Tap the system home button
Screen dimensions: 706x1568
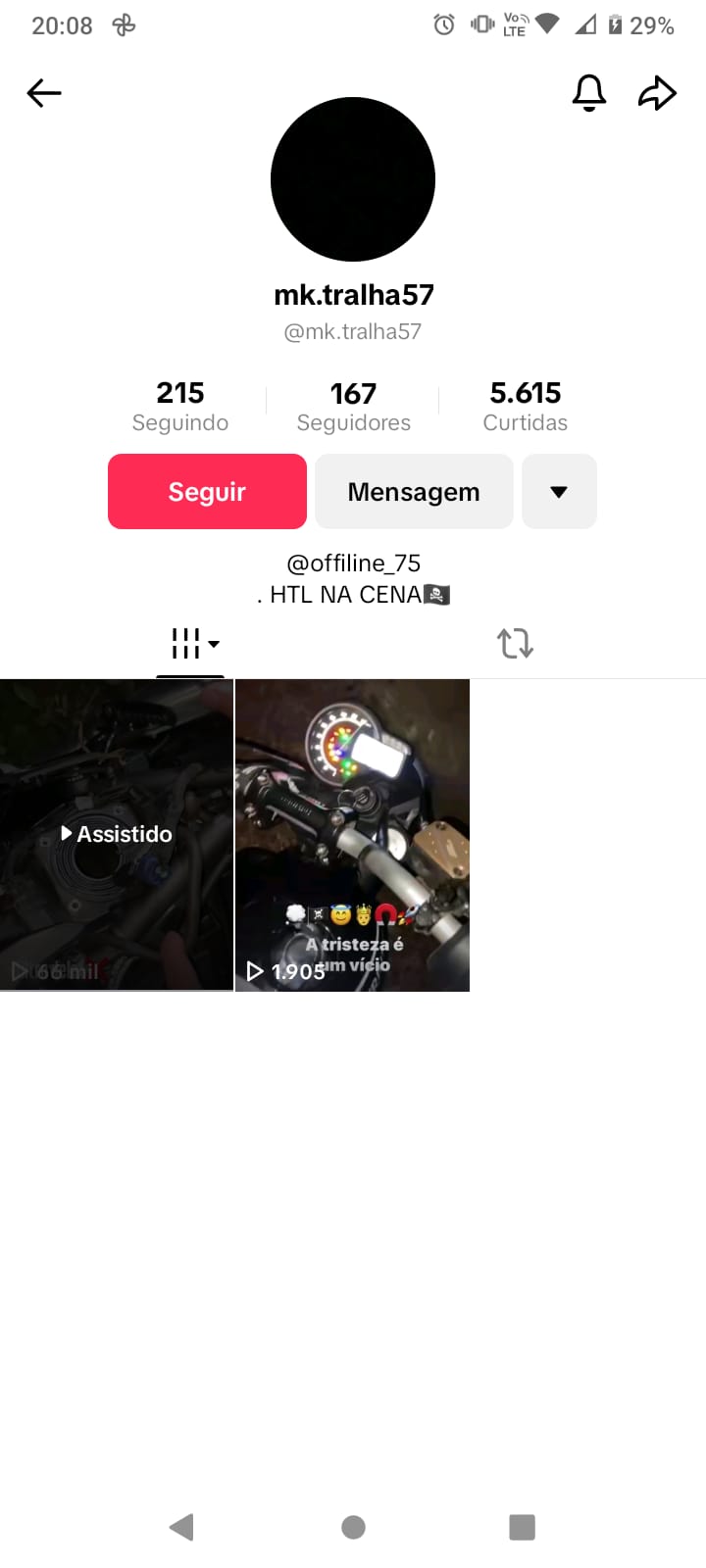click(x=353, y=1527)
